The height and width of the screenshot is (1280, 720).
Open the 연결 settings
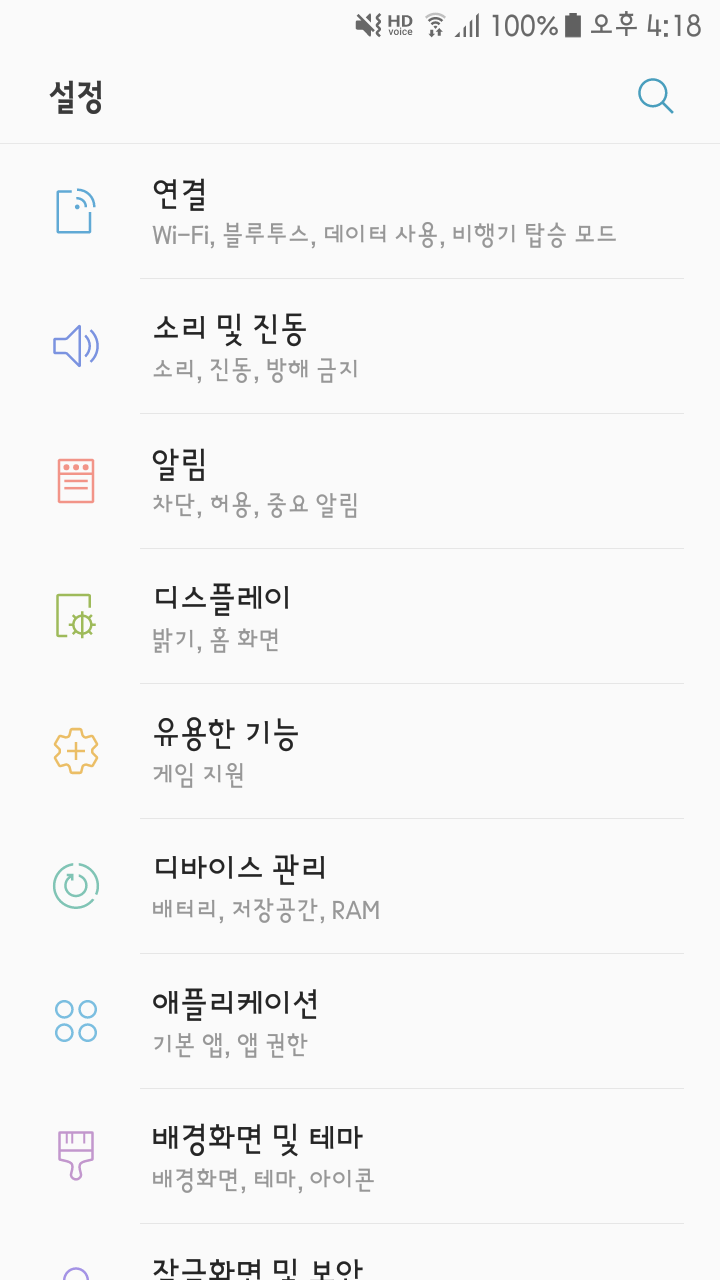click(360, 211)
